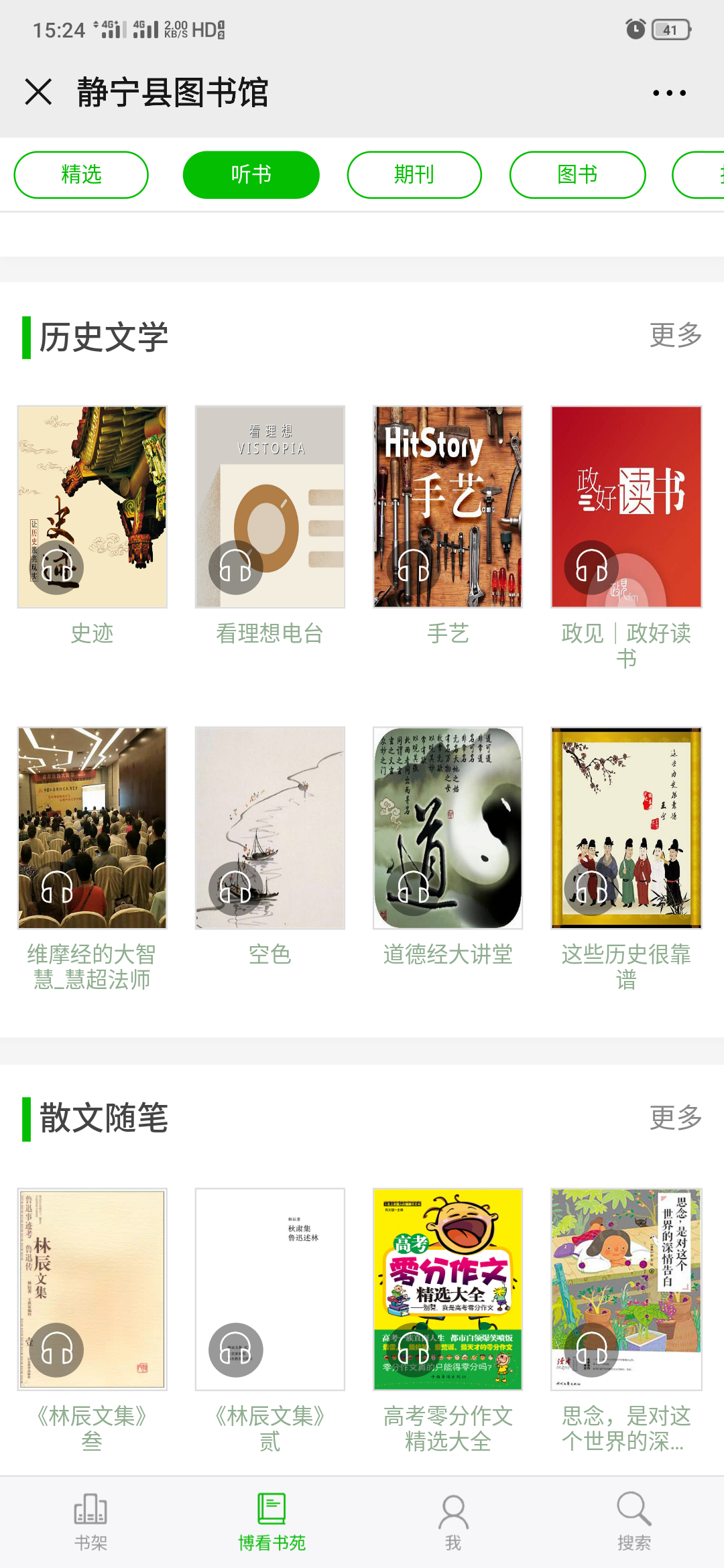Switch to the 精选 tab
Viewport: 724px width, 1568px height.
(81, 174)
